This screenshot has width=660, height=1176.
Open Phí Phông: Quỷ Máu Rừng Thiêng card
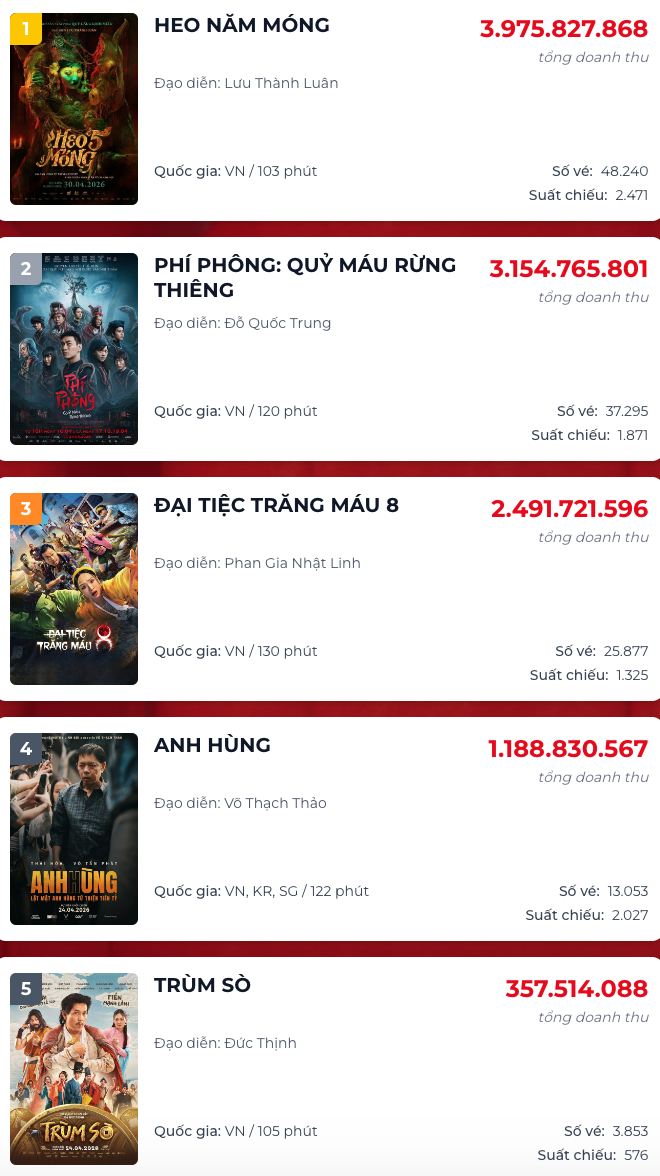coord(304,277)
